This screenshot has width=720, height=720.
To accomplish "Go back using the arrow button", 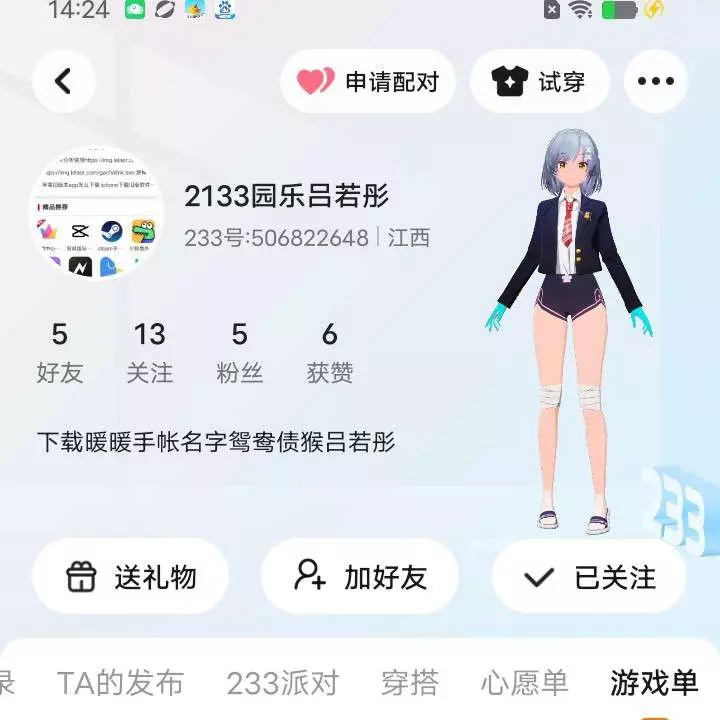I will (x=63, y=81).
